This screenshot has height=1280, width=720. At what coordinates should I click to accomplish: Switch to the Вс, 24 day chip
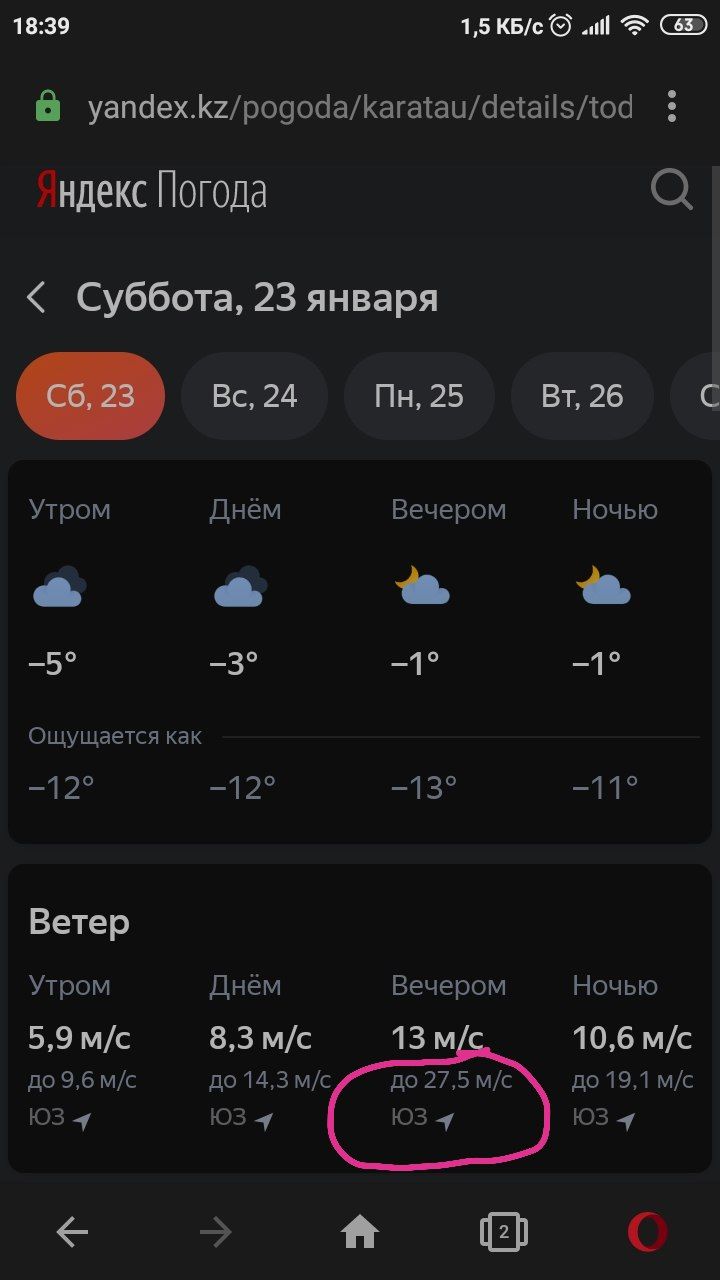pos(254,396)
